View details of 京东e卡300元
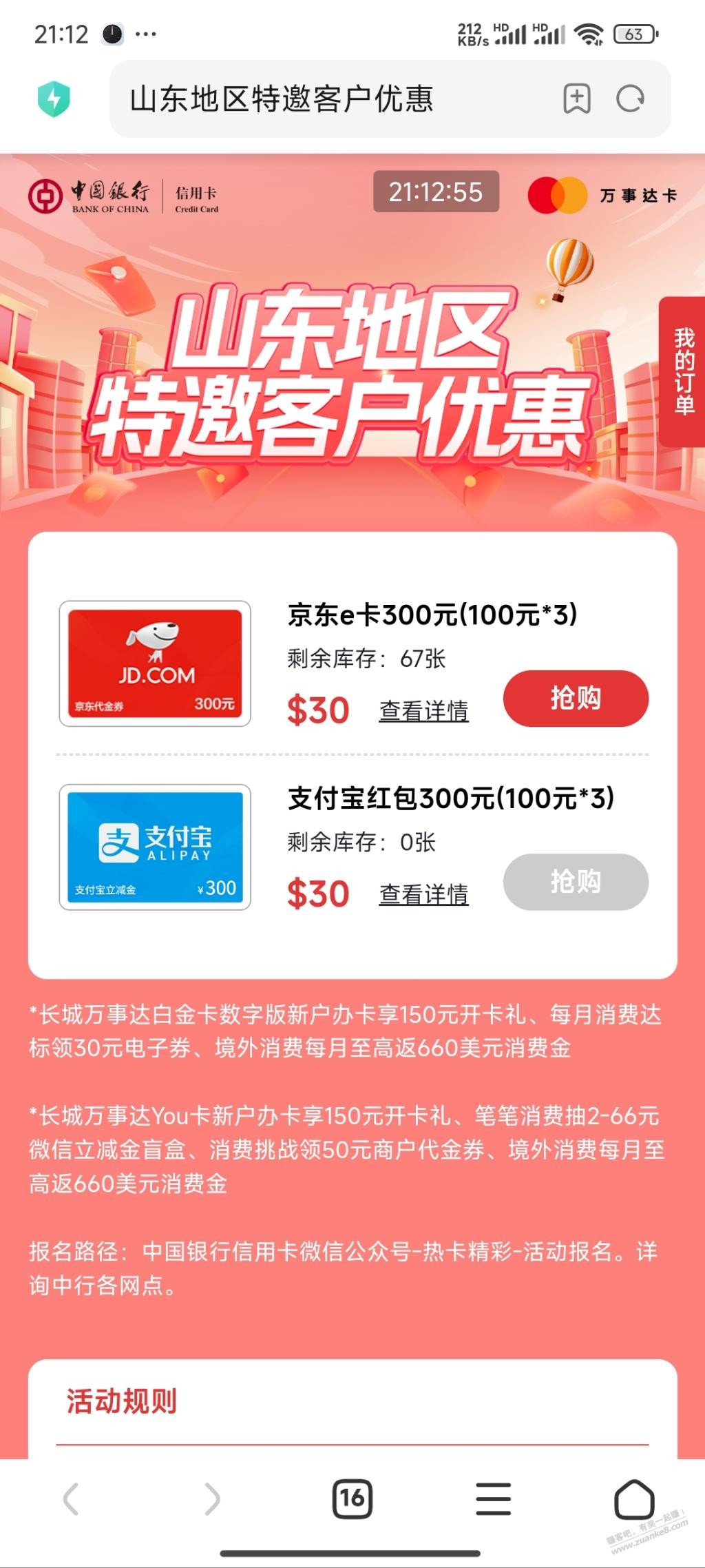The image size is (705, 1568). 423,711
